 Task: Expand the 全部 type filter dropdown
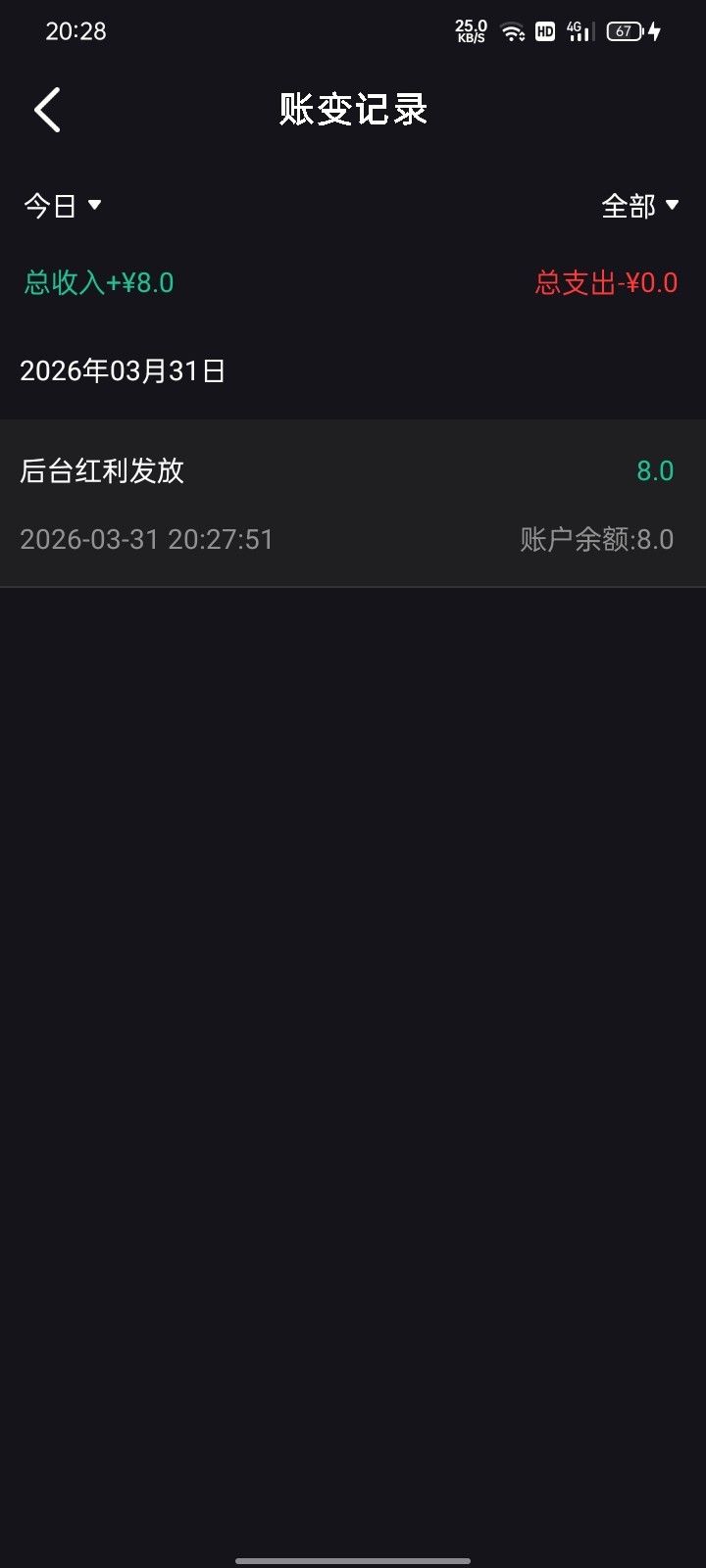coord(639,206)
